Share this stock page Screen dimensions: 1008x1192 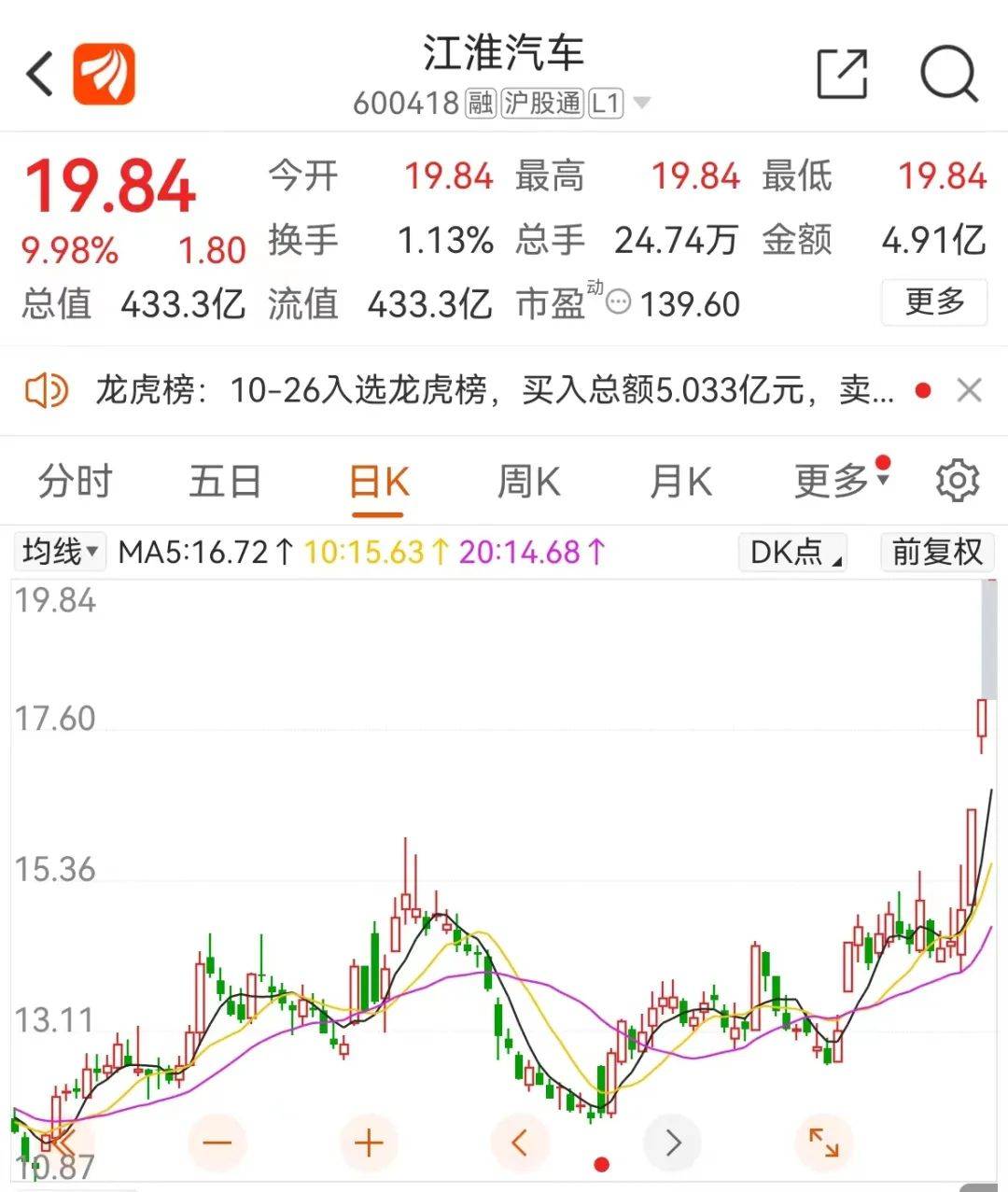[842, 74]
